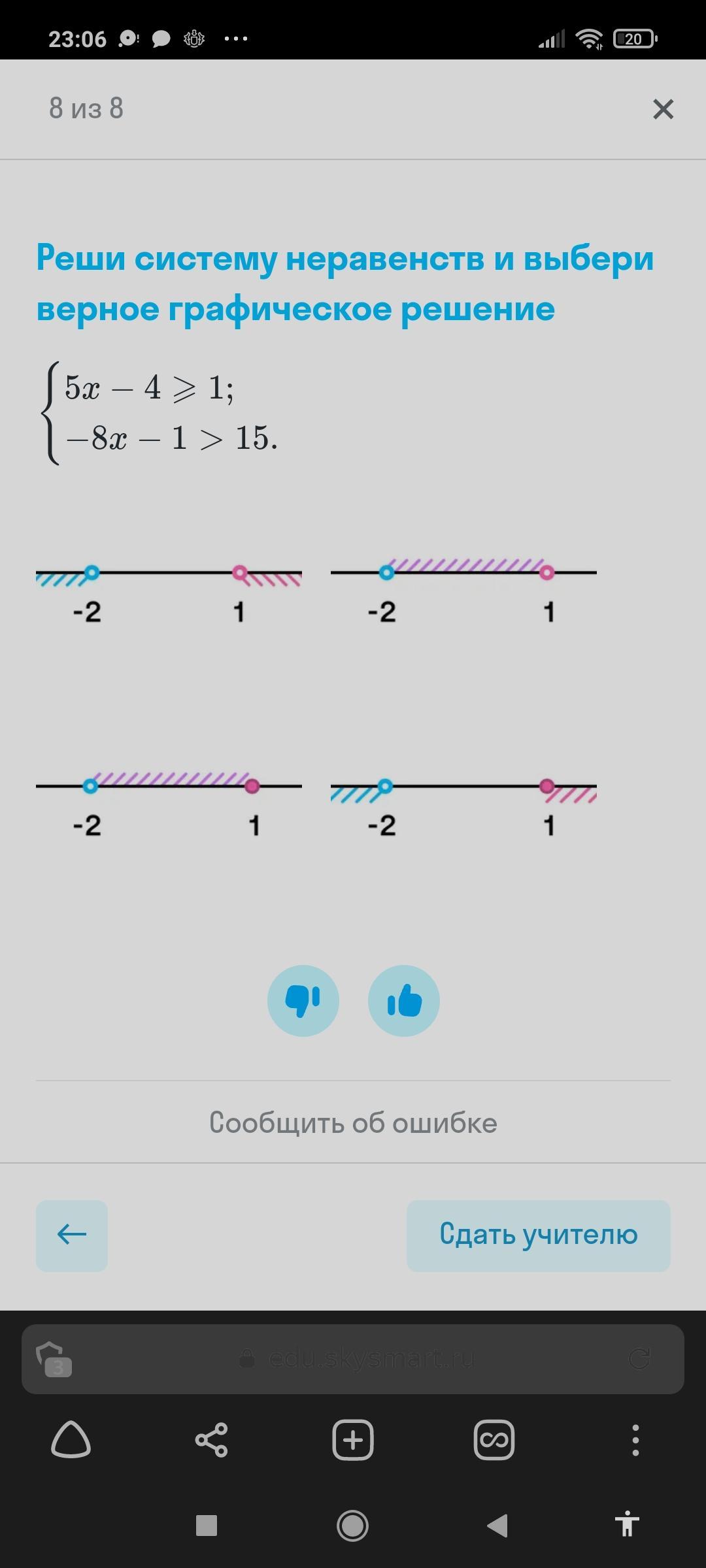Reload the page
Viewport: 706px width, 1568px height.
(x=639, y=1359)
